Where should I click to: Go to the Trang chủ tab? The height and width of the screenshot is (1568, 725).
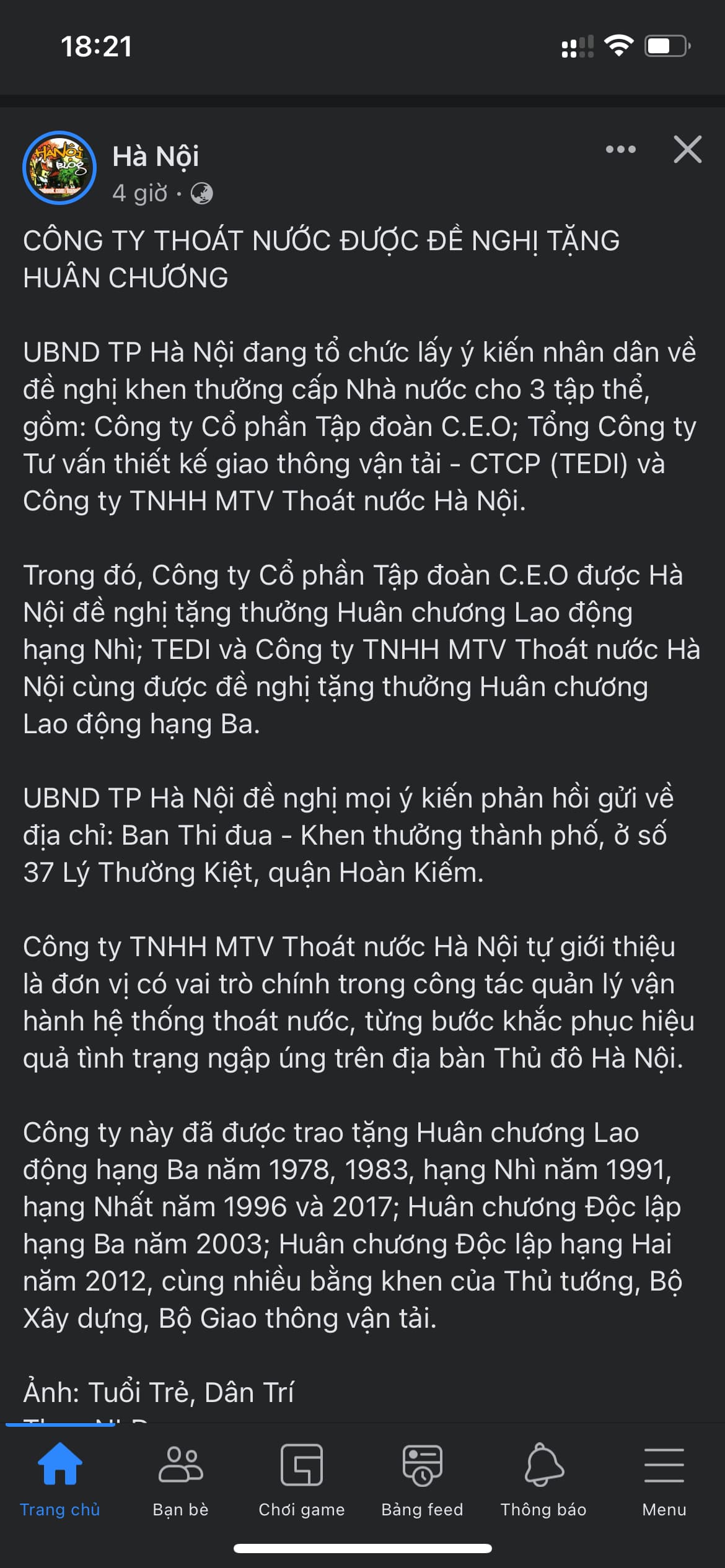pyautogui.click(x=59, y=1479)
